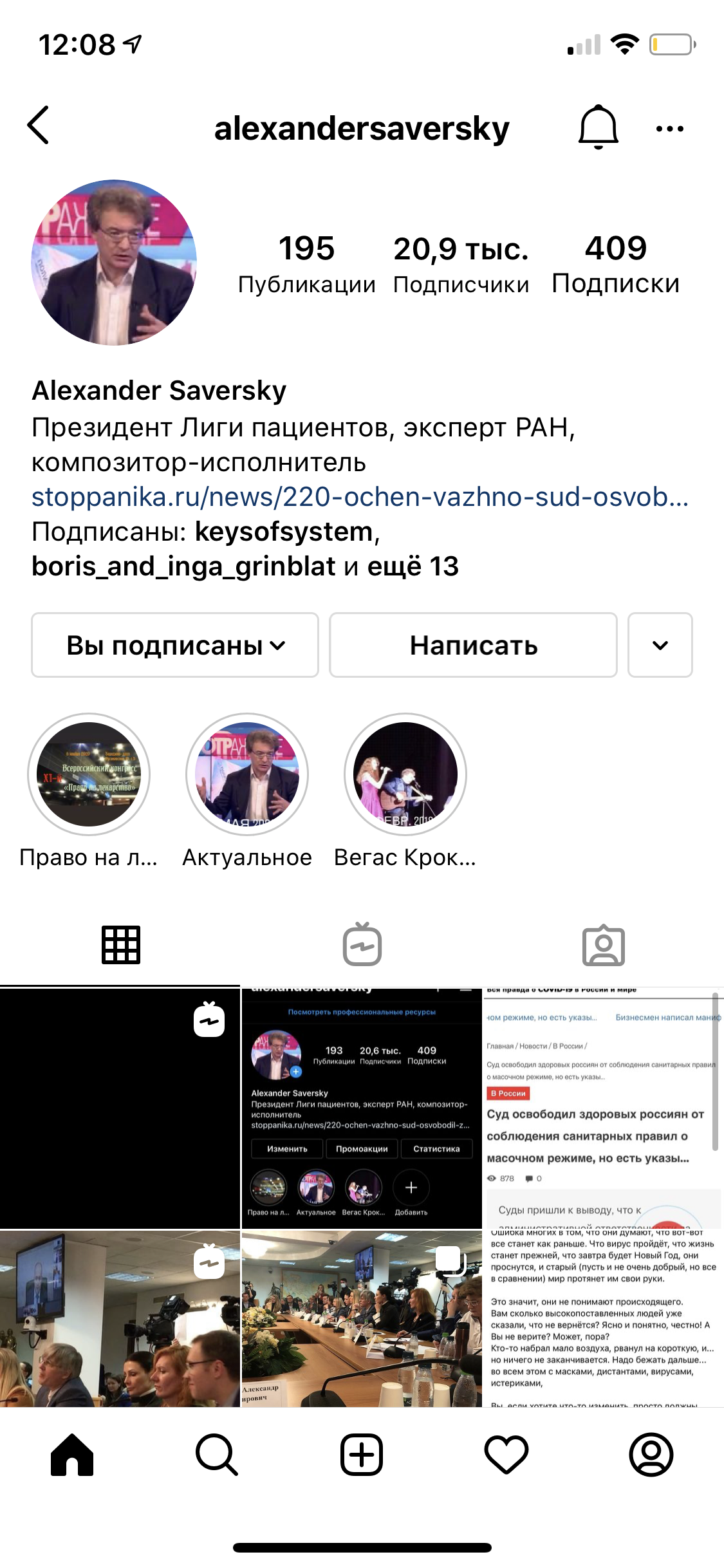
Task: View the profile picture of Alexander Saversky
Action: 114,263
